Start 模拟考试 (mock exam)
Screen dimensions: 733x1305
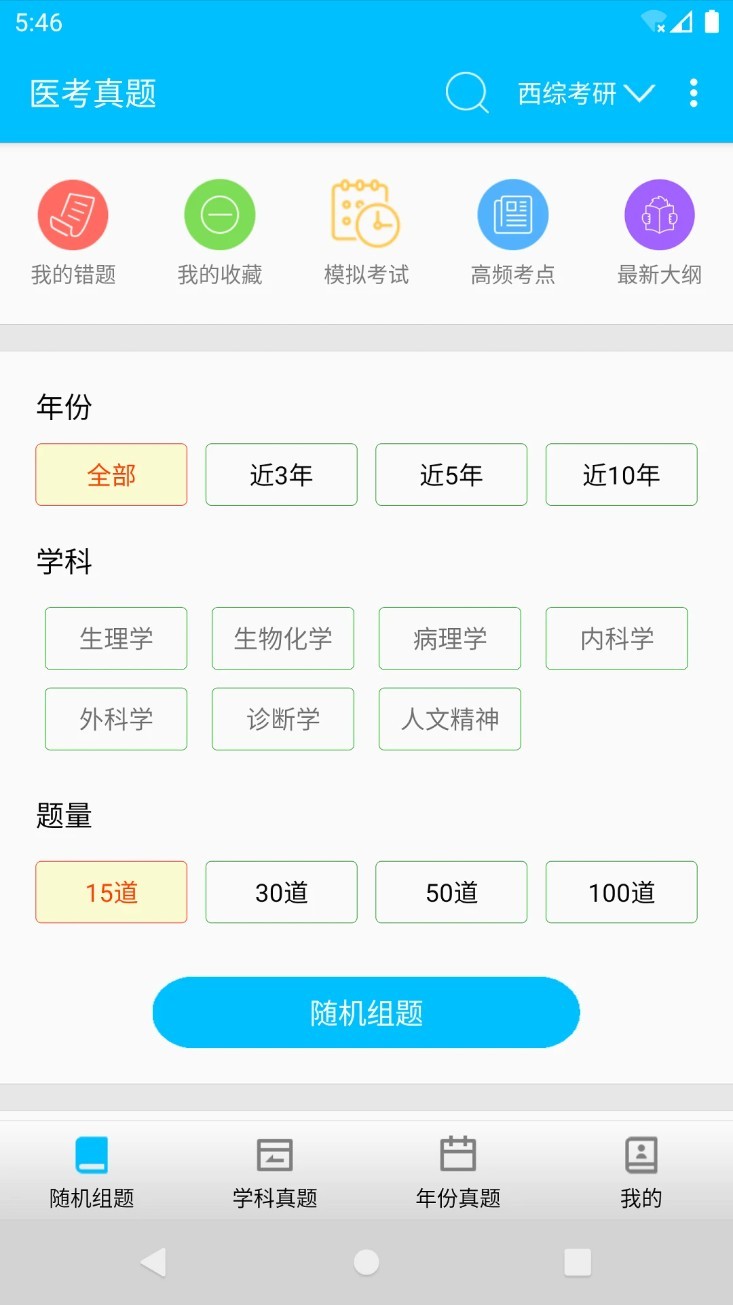tap(365, 230)
